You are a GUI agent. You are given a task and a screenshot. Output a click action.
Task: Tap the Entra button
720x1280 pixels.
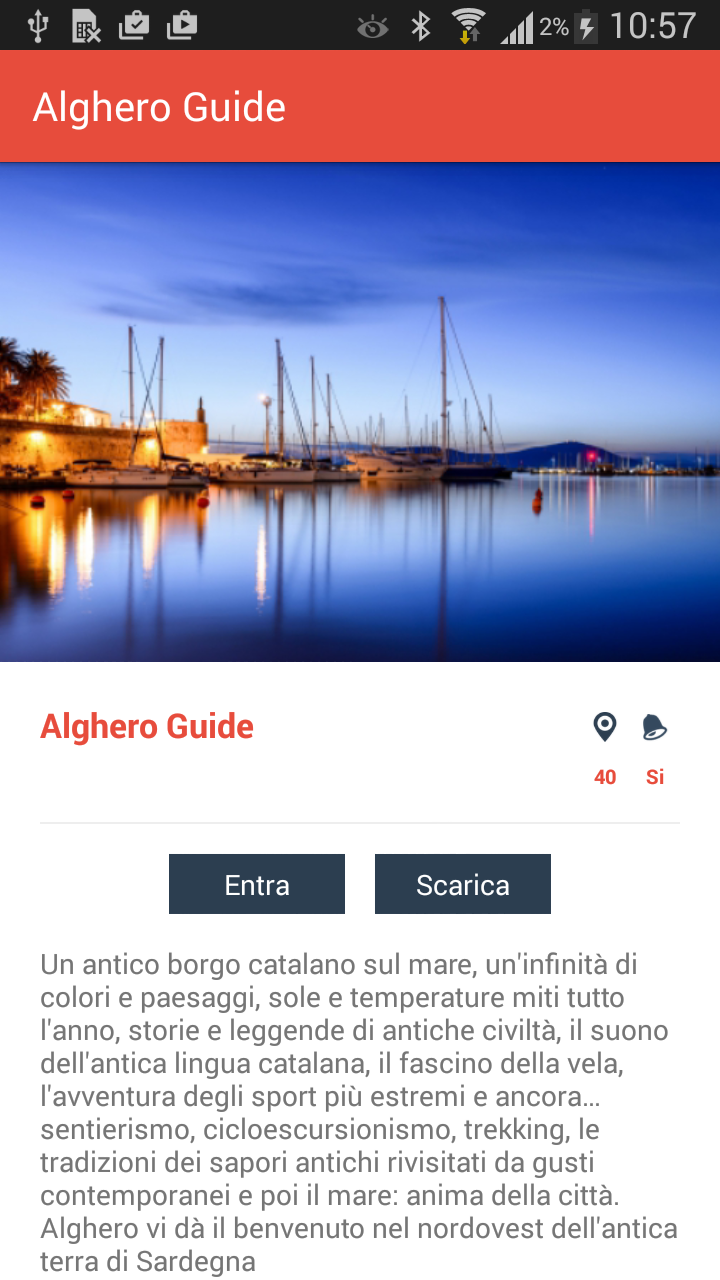tap(257, 884)
